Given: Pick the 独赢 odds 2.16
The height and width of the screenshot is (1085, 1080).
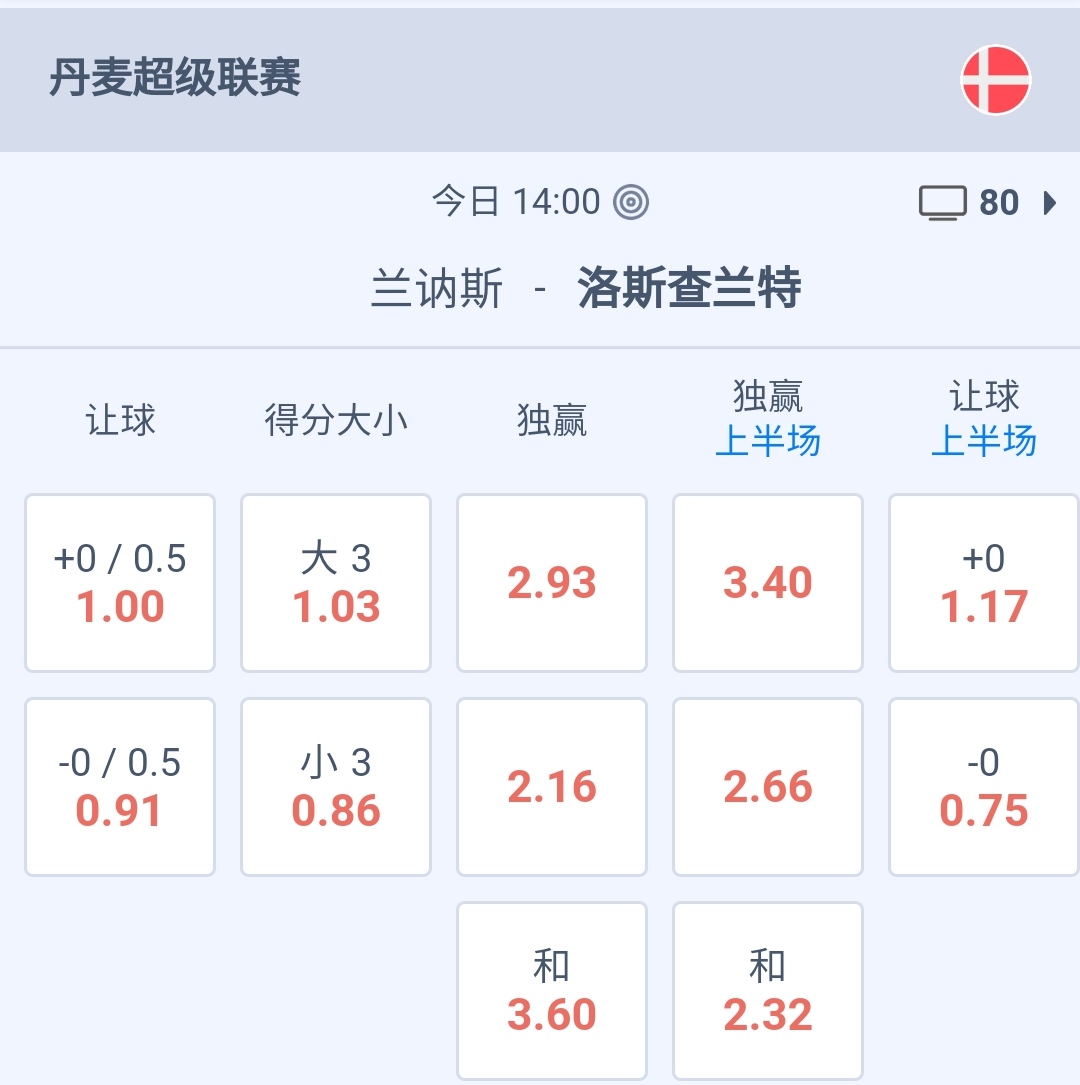Looking at the screenshot, I should (x=552, y=787).
